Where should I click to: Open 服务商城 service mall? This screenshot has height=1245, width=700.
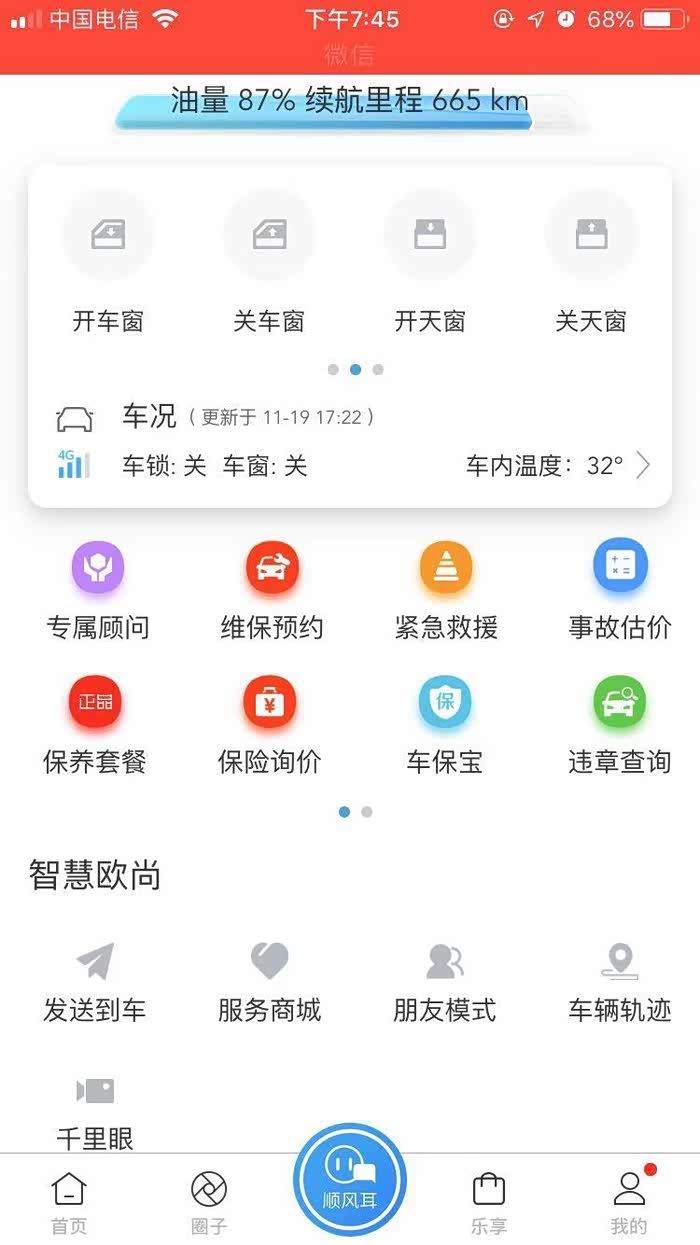click(x=270, y=983)
